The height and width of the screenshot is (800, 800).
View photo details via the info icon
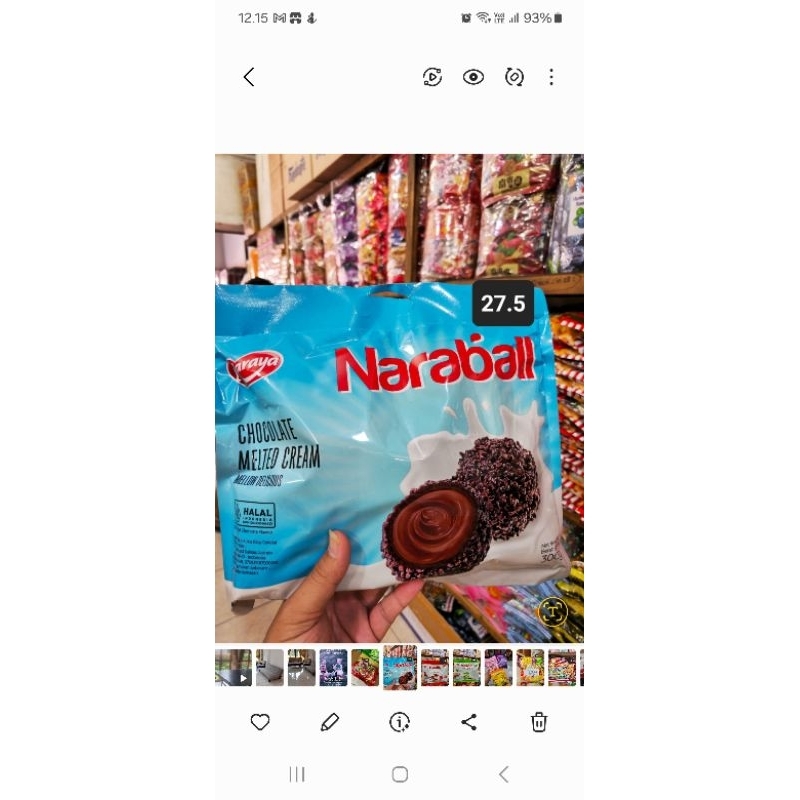pos(400,722)
